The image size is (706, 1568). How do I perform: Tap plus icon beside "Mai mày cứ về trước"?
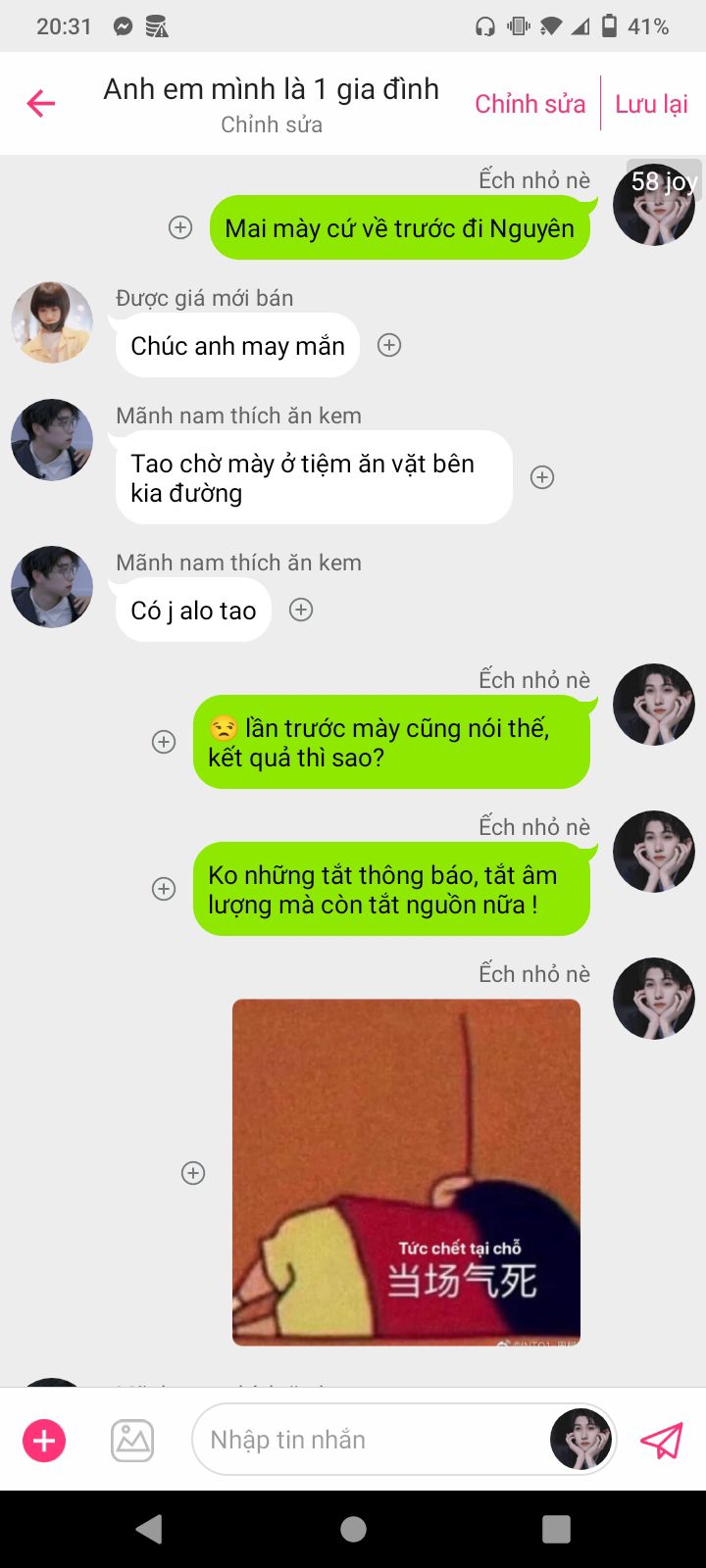180,227
